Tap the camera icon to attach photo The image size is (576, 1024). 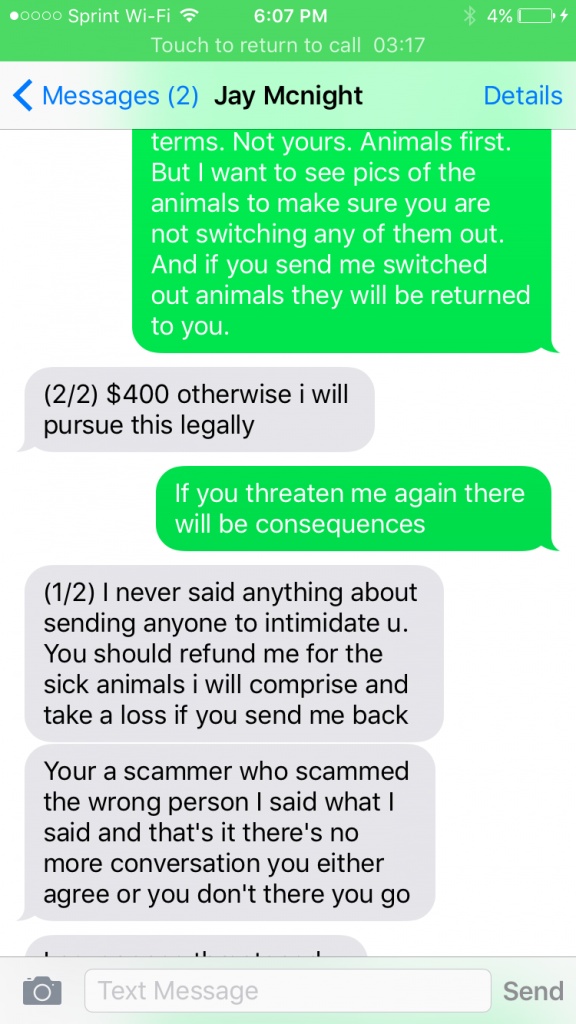coord(42,991)
